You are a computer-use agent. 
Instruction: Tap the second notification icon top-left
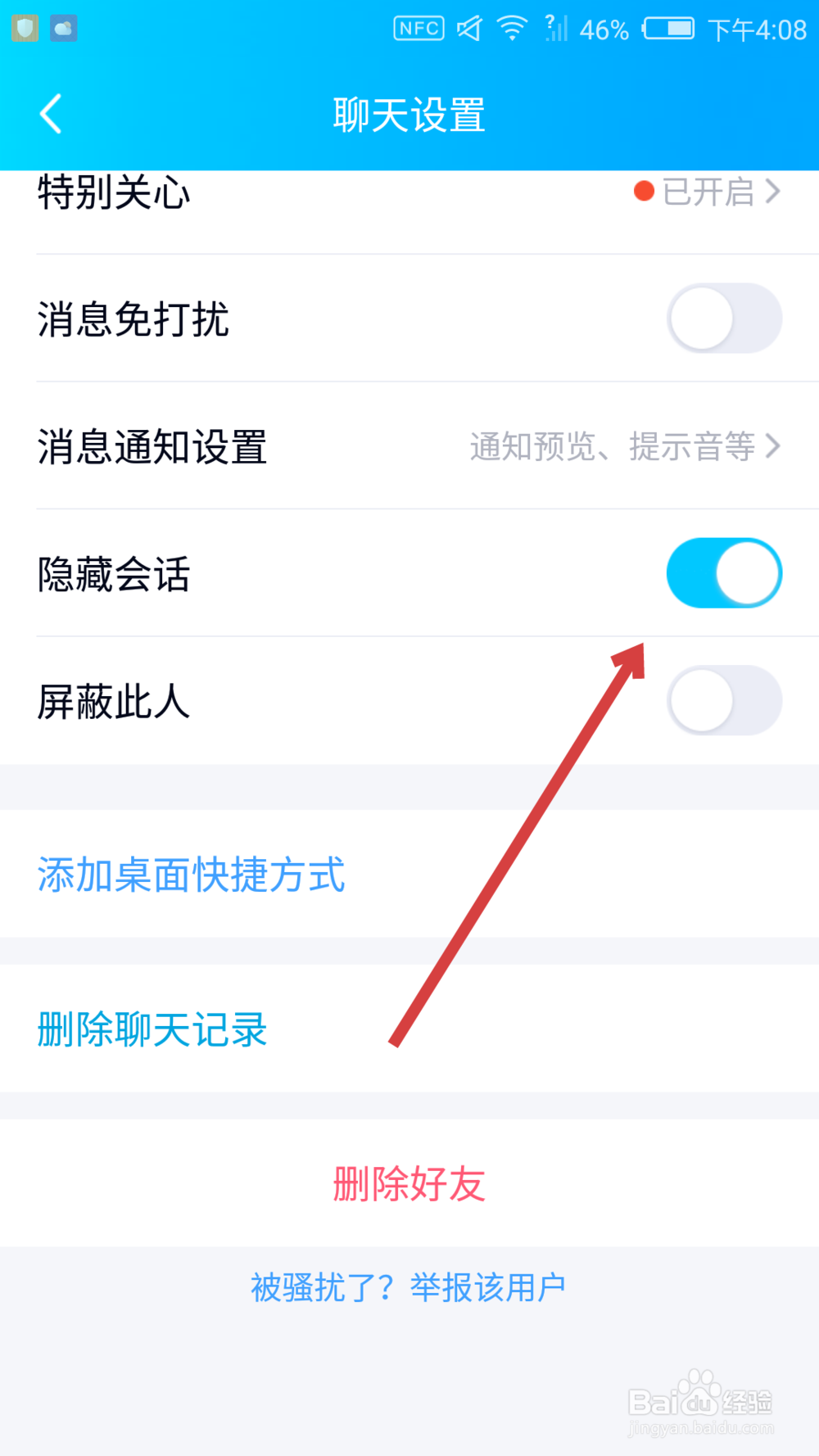tap(66, 29)
